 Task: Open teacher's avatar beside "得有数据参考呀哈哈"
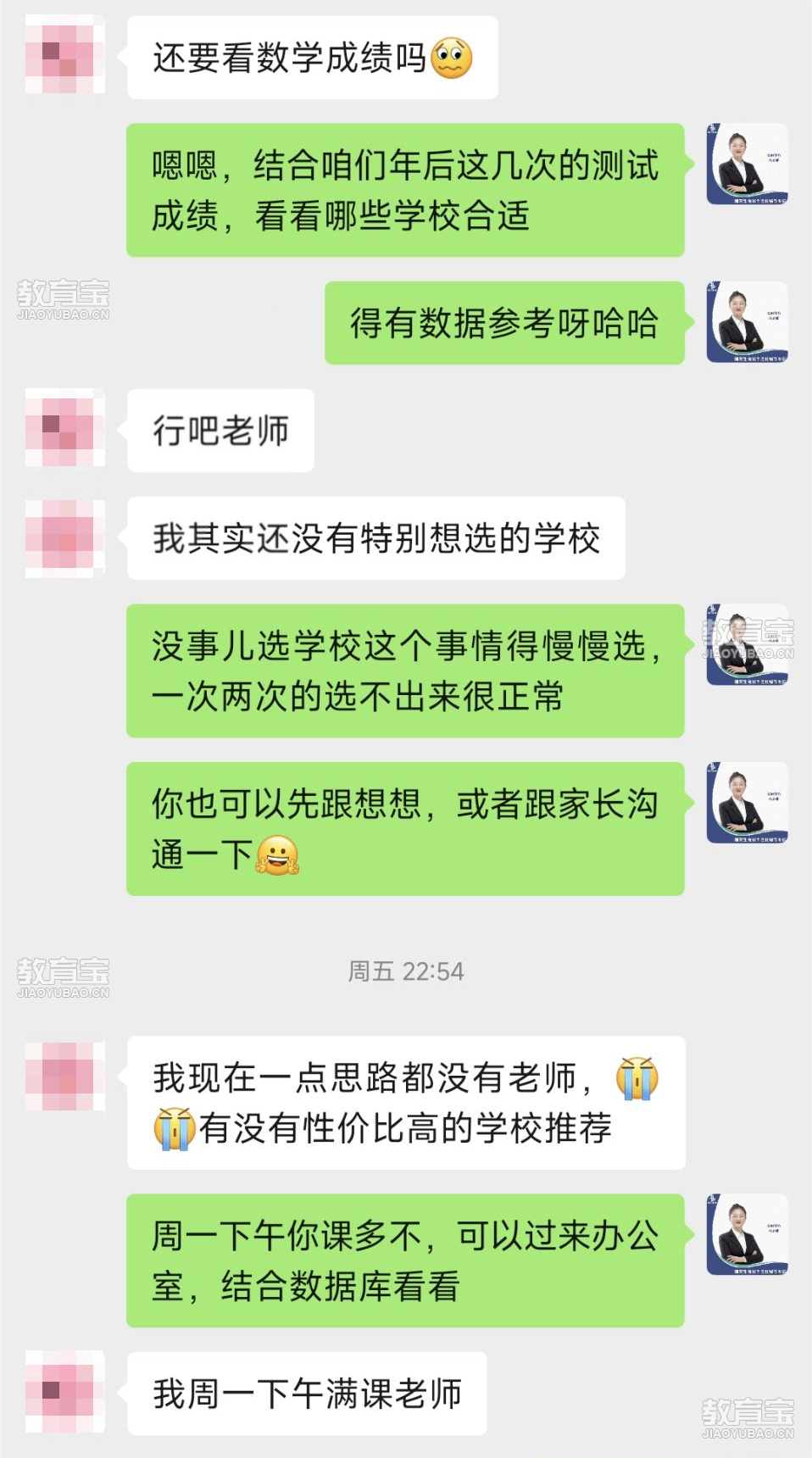(747, 322)
